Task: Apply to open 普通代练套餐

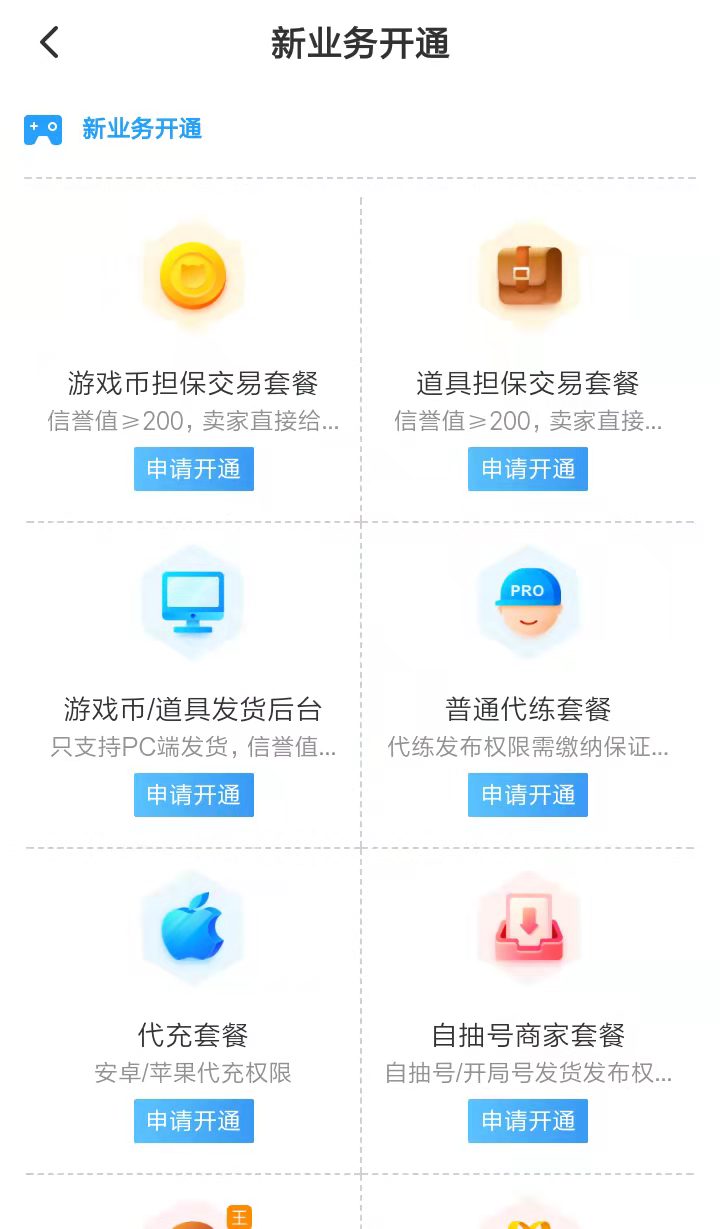Action: [528, 795]
